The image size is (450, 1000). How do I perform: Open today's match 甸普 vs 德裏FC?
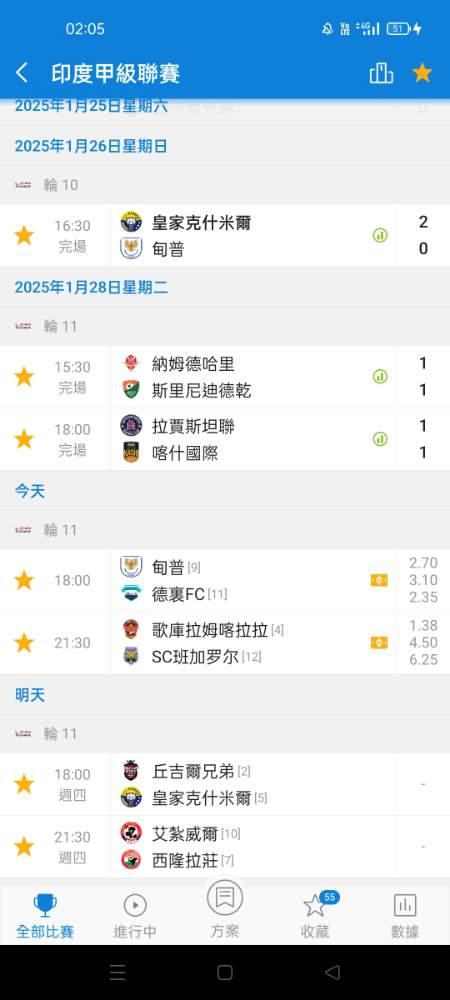[x=225, y=580]
